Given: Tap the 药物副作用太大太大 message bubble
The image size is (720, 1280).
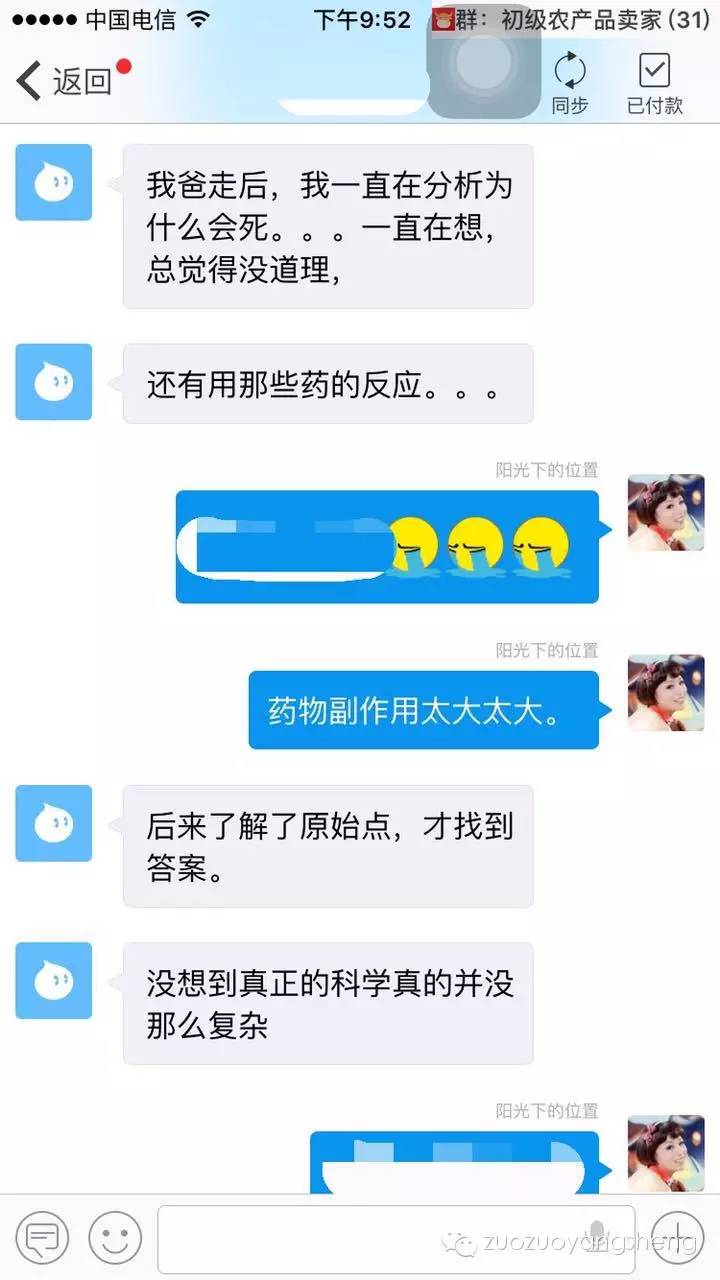Looking at the screenshot, I should point(424,711).
